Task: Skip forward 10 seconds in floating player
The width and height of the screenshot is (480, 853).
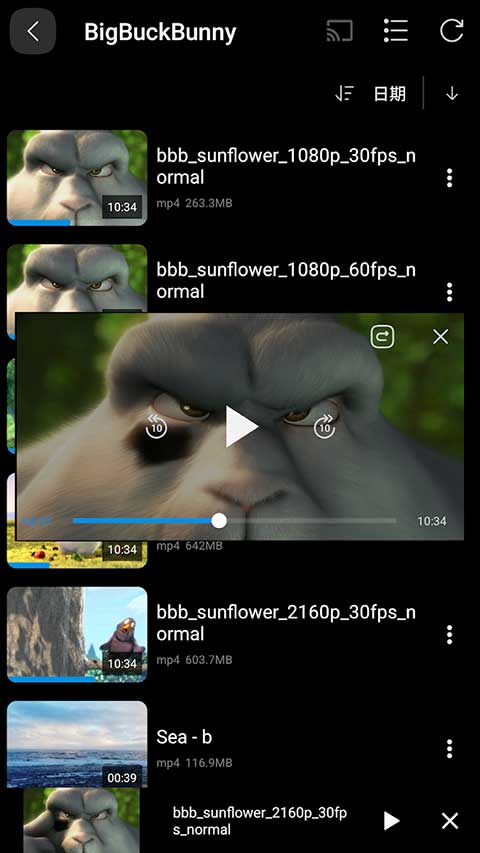Action: point(325,426)
